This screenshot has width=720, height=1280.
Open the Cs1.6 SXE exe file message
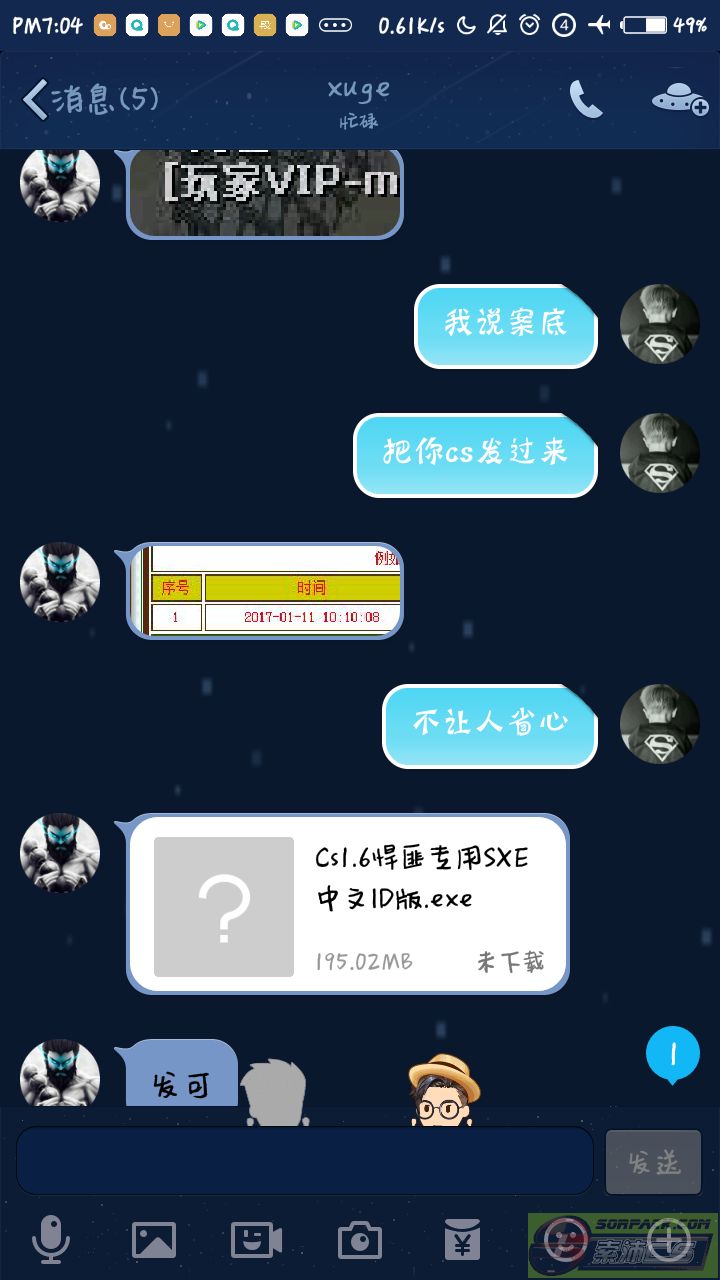click(x=347, y=904)
